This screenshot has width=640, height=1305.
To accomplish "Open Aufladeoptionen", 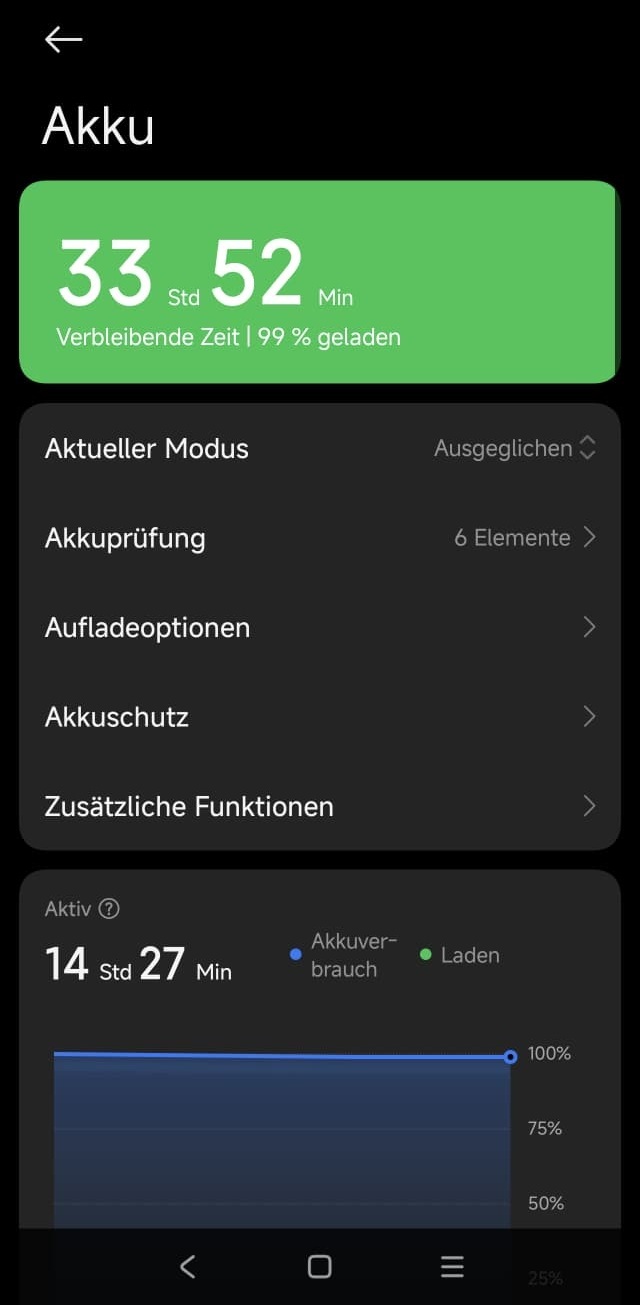I will tap(320, 627).
